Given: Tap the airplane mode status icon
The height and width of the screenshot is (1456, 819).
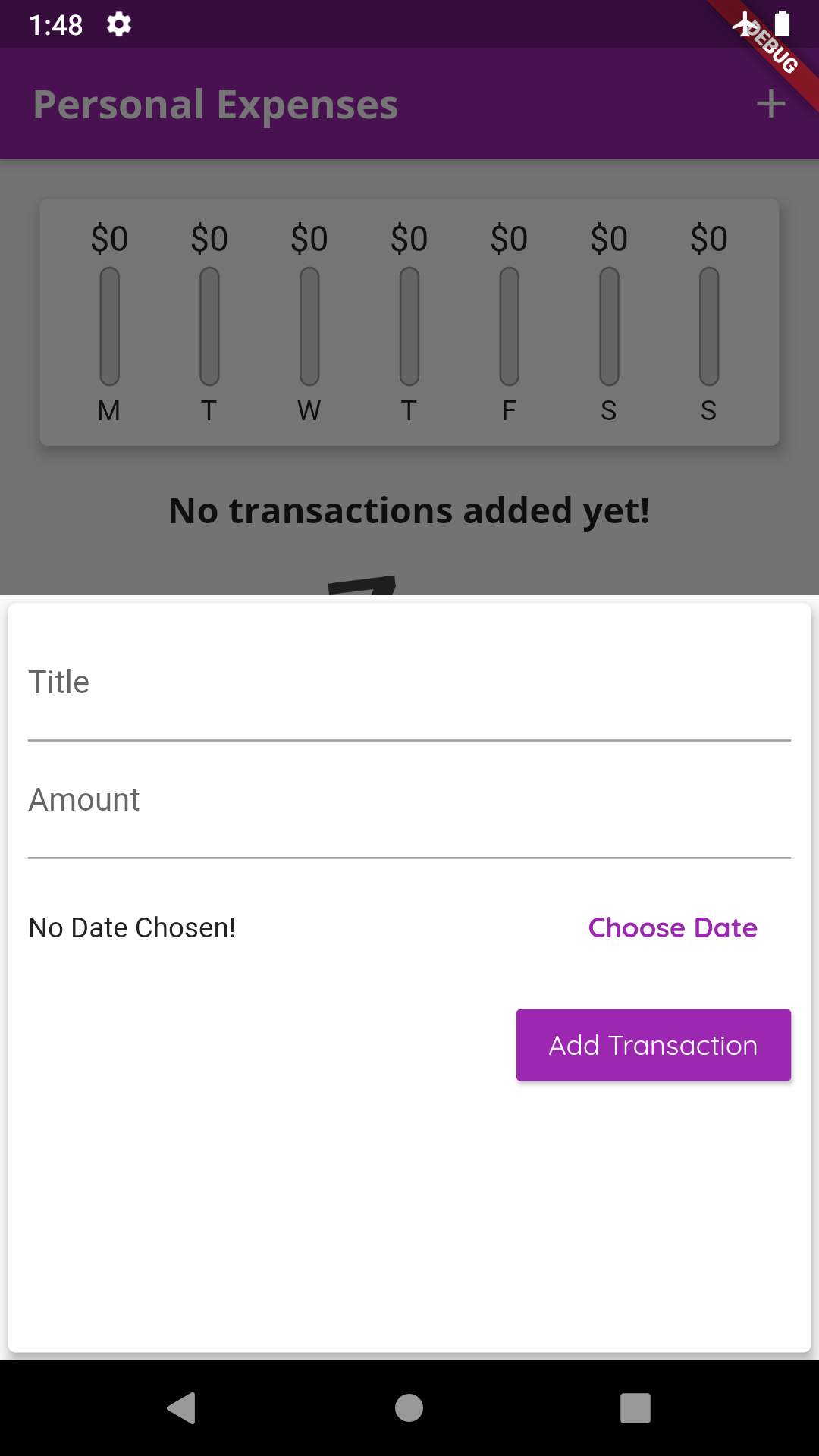Looking at the screenshot, I should tap(745, 24).
